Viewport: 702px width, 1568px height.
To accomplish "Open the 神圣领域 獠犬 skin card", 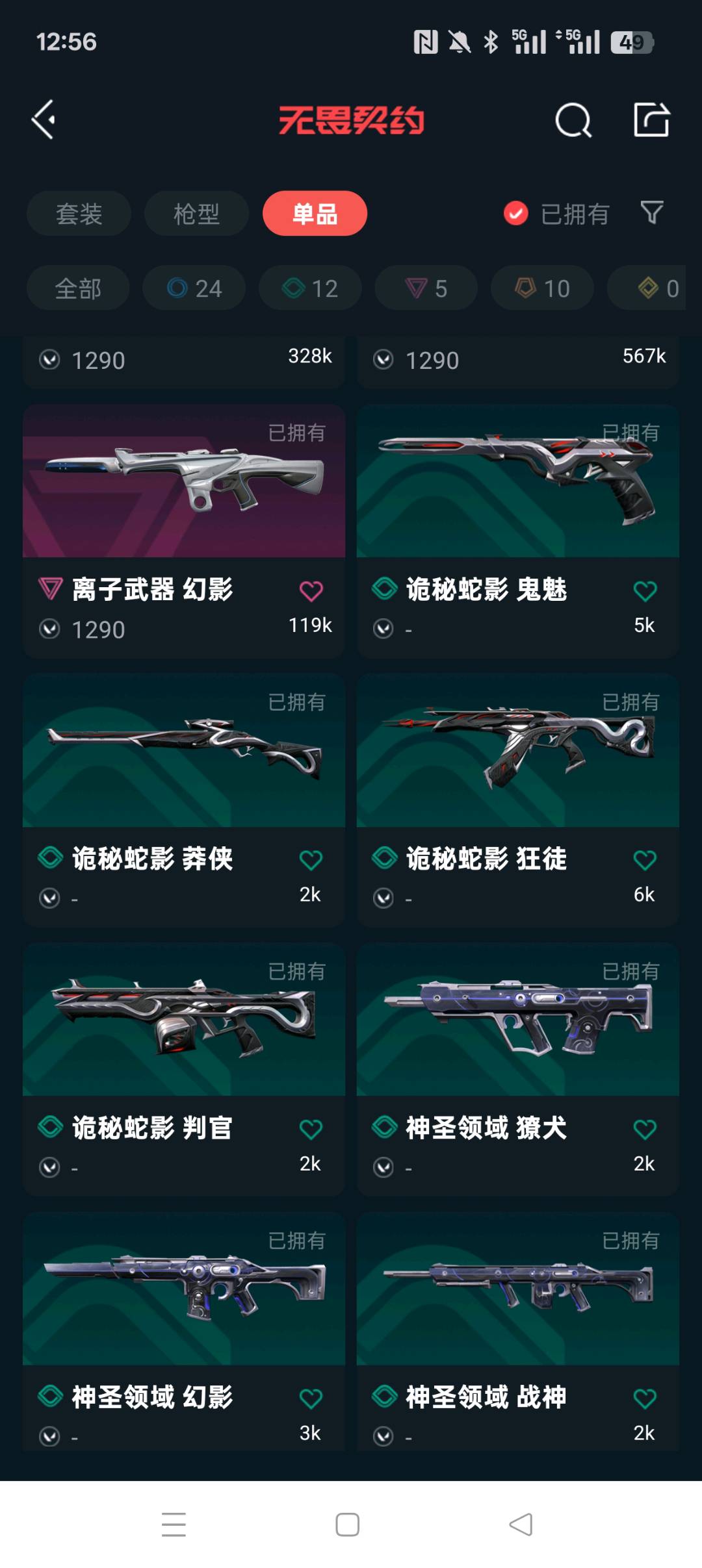I will [518, 1070].
